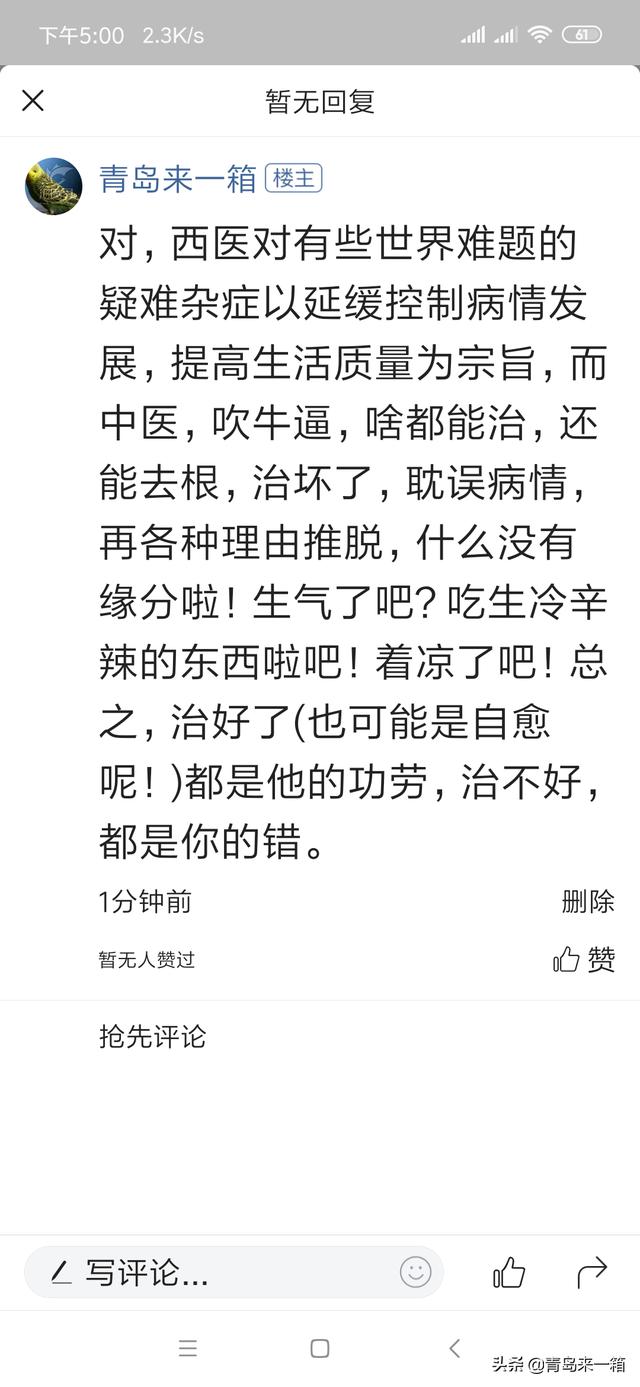Like the comment with 赞
The image size is (640, 1387).
[585, 960]
